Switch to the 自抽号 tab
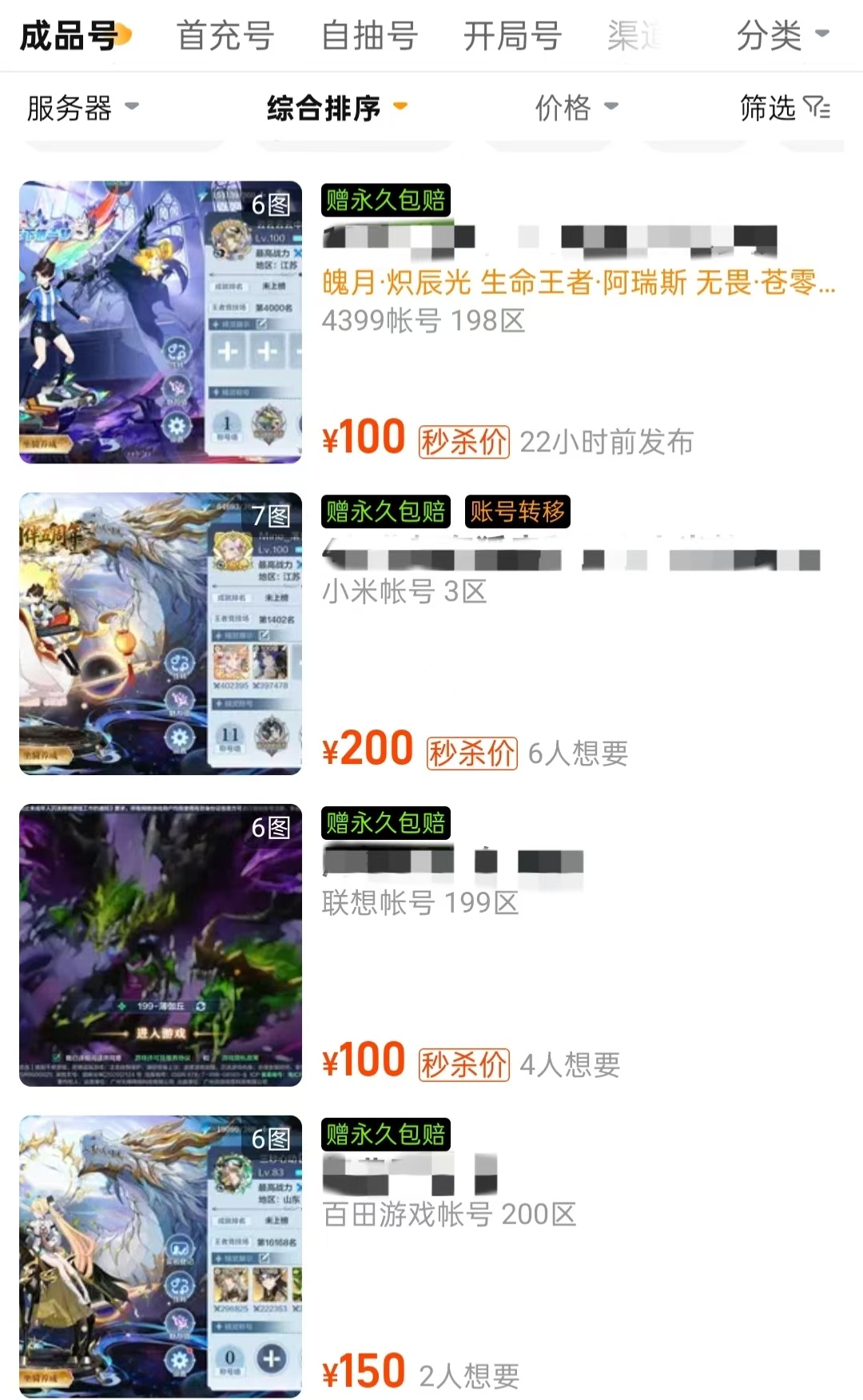 pos(369,36)
